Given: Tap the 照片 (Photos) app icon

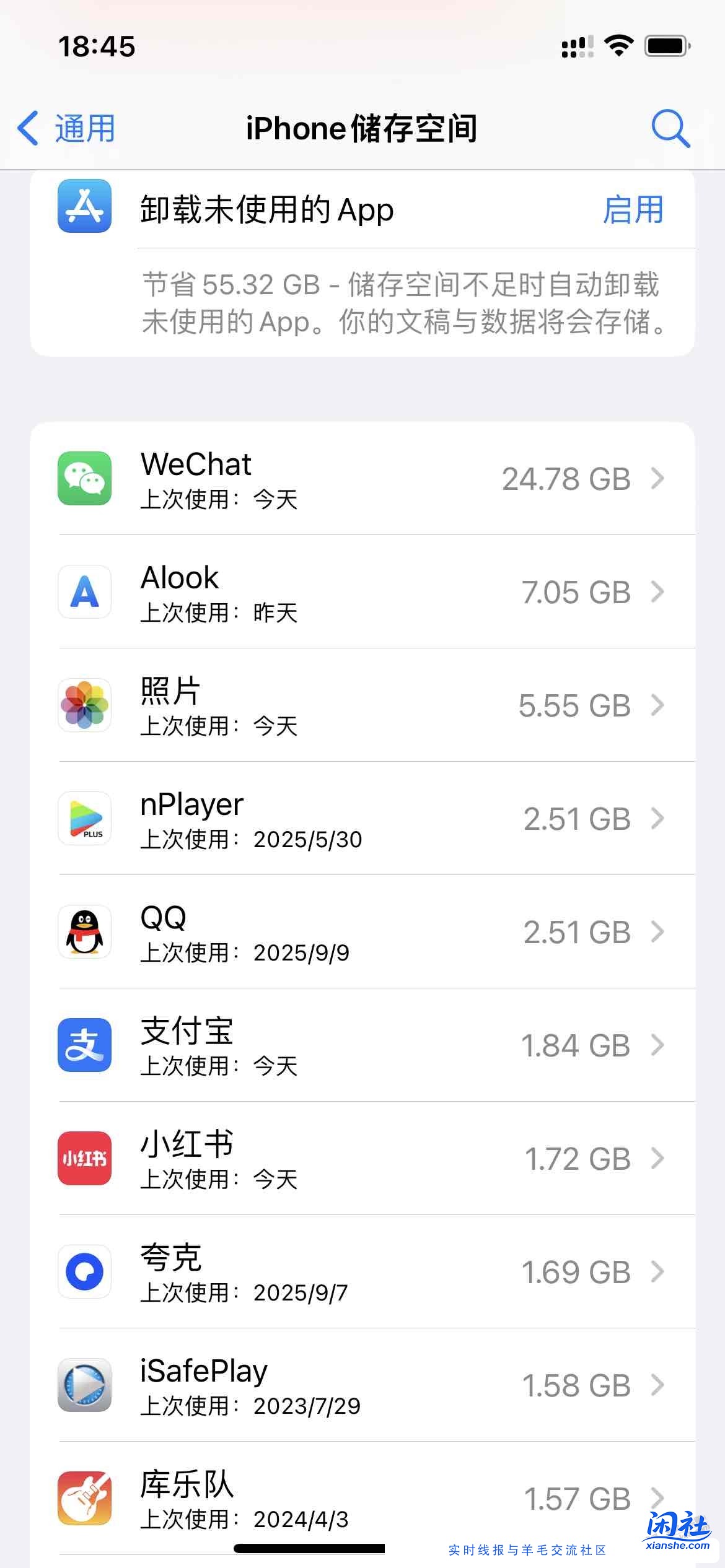Looking at the screenshot, I should [x=84, y=706].
